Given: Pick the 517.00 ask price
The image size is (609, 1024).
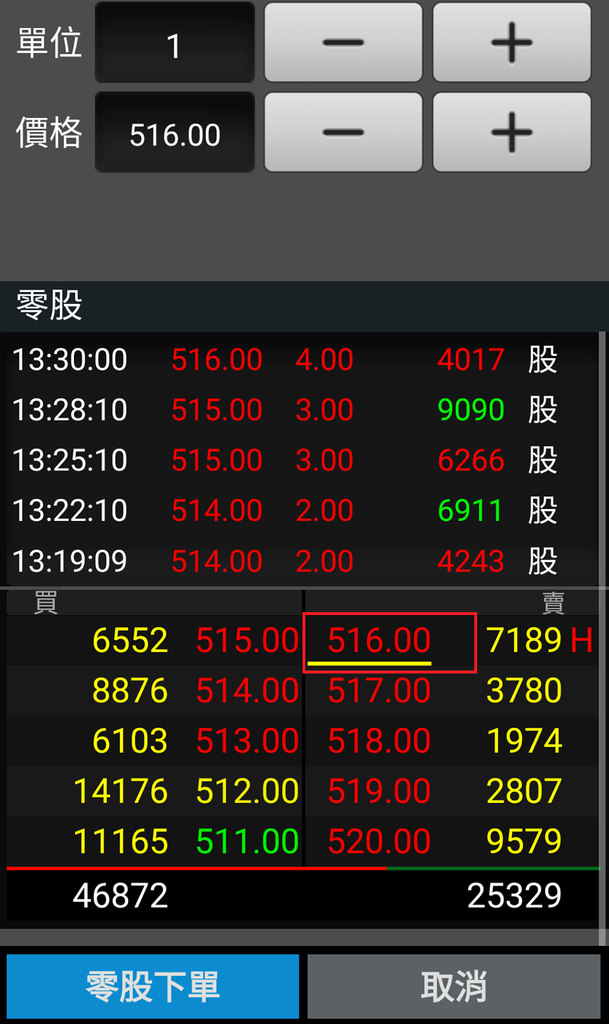Looking at the screenshot, I should [x=380, y=691].
